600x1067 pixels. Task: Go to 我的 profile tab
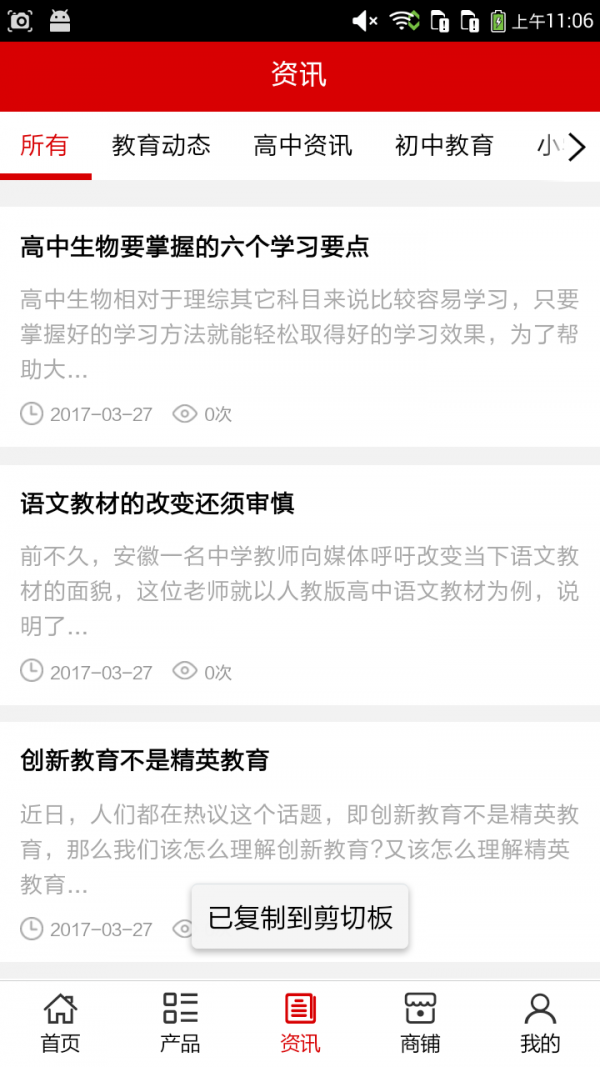point(540,1023)
